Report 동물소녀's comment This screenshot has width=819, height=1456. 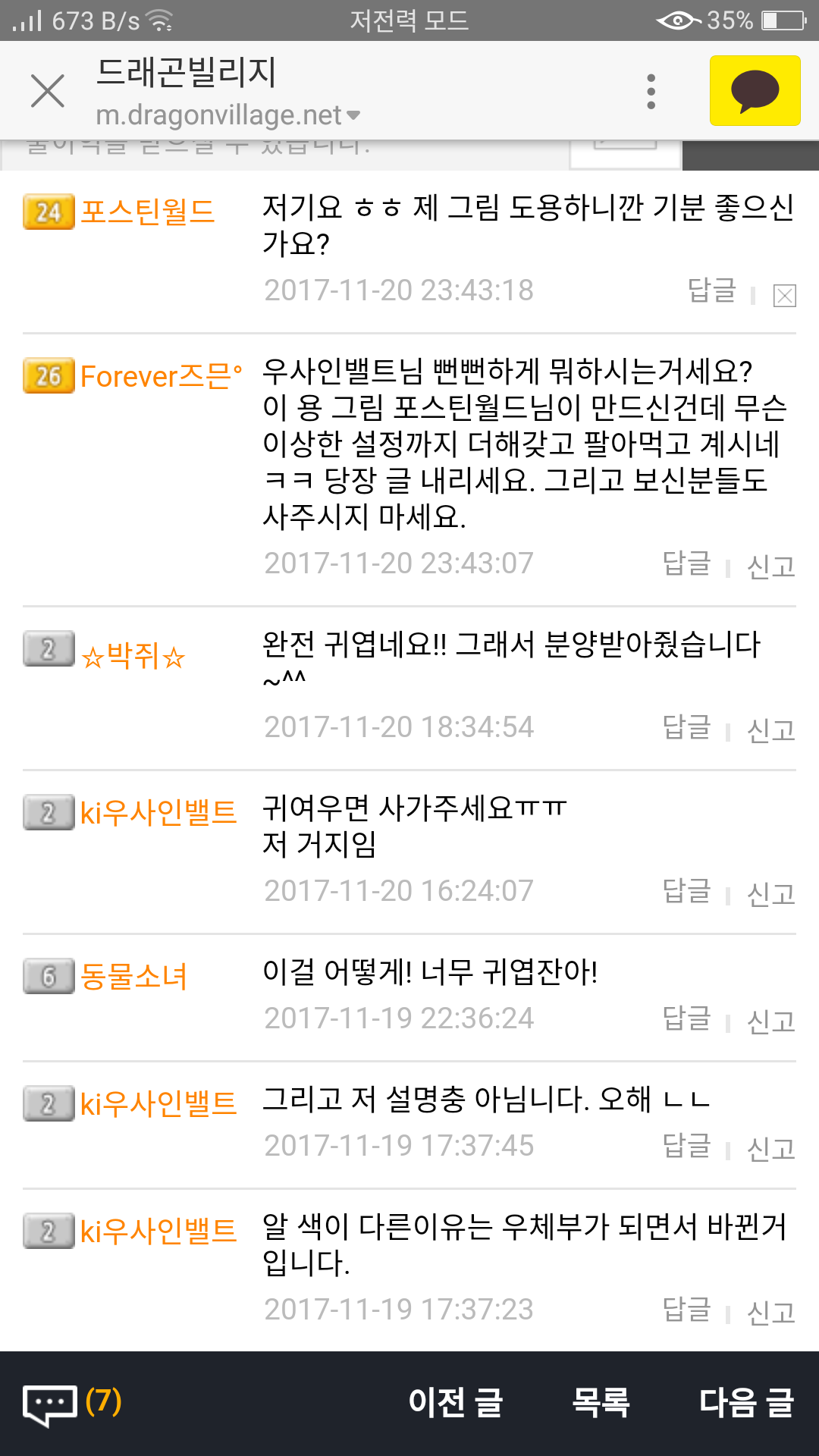pos(770,1021)
